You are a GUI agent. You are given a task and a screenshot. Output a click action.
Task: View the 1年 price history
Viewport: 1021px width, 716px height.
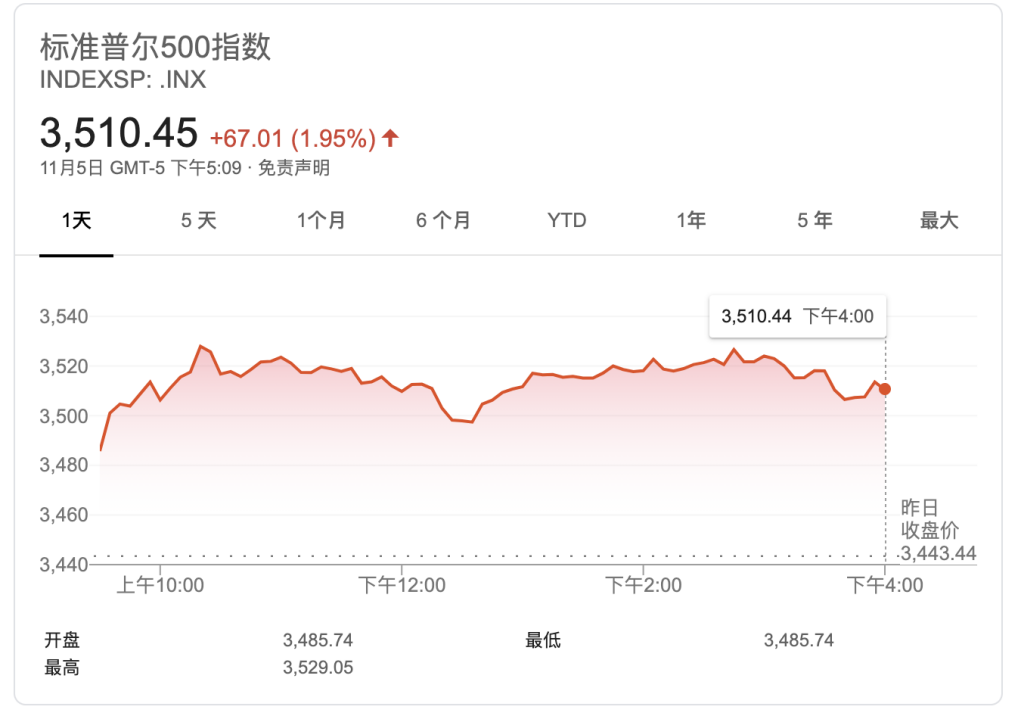[691, 221]
